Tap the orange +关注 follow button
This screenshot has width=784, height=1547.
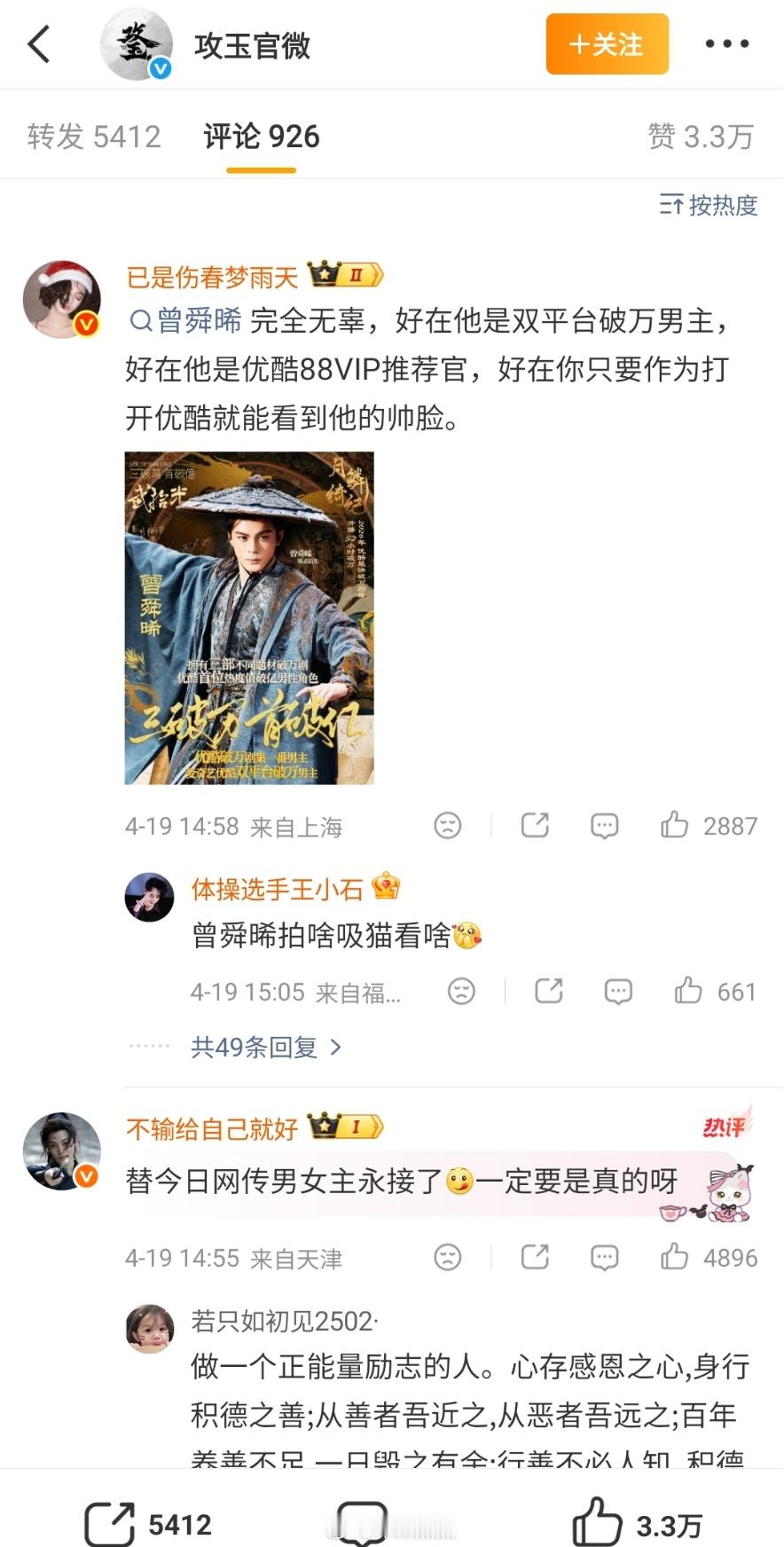point(607,43)
